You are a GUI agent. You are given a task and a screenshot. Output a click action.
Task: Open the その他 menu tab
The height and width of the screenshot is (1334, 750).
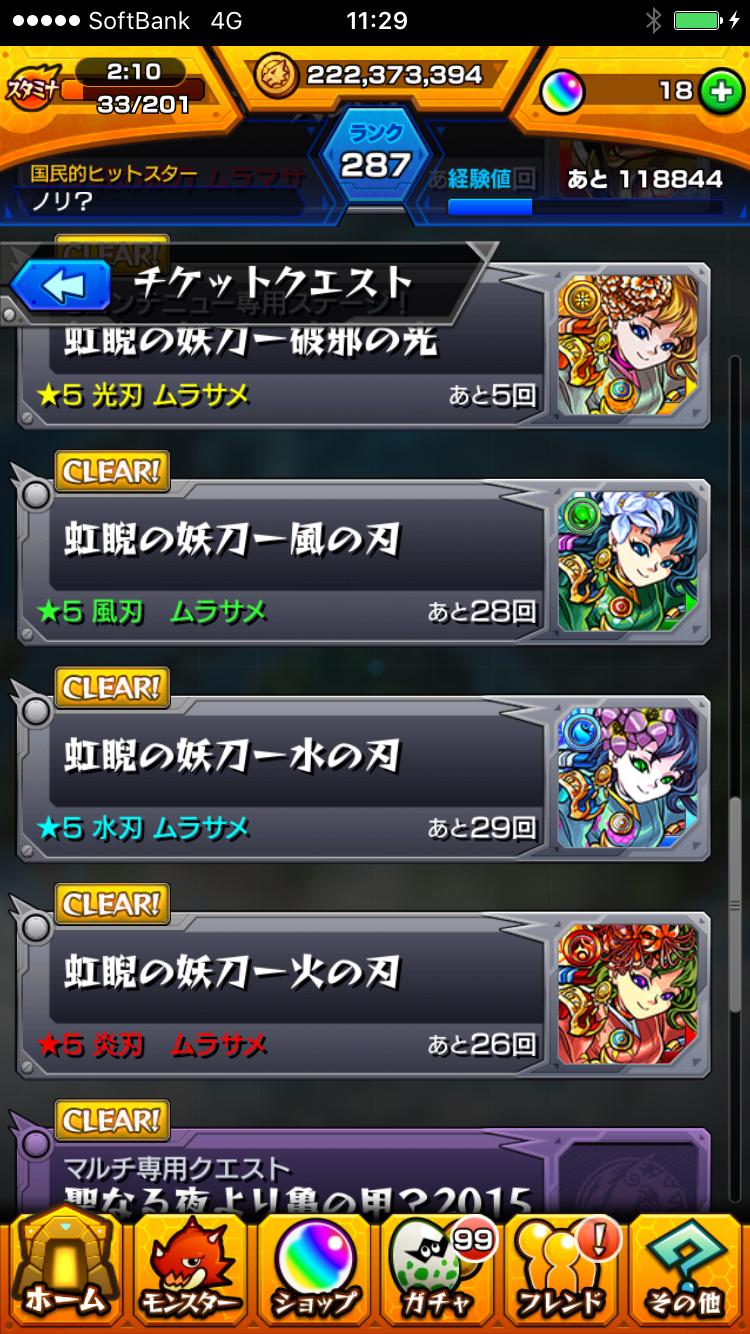(686, 1270)
